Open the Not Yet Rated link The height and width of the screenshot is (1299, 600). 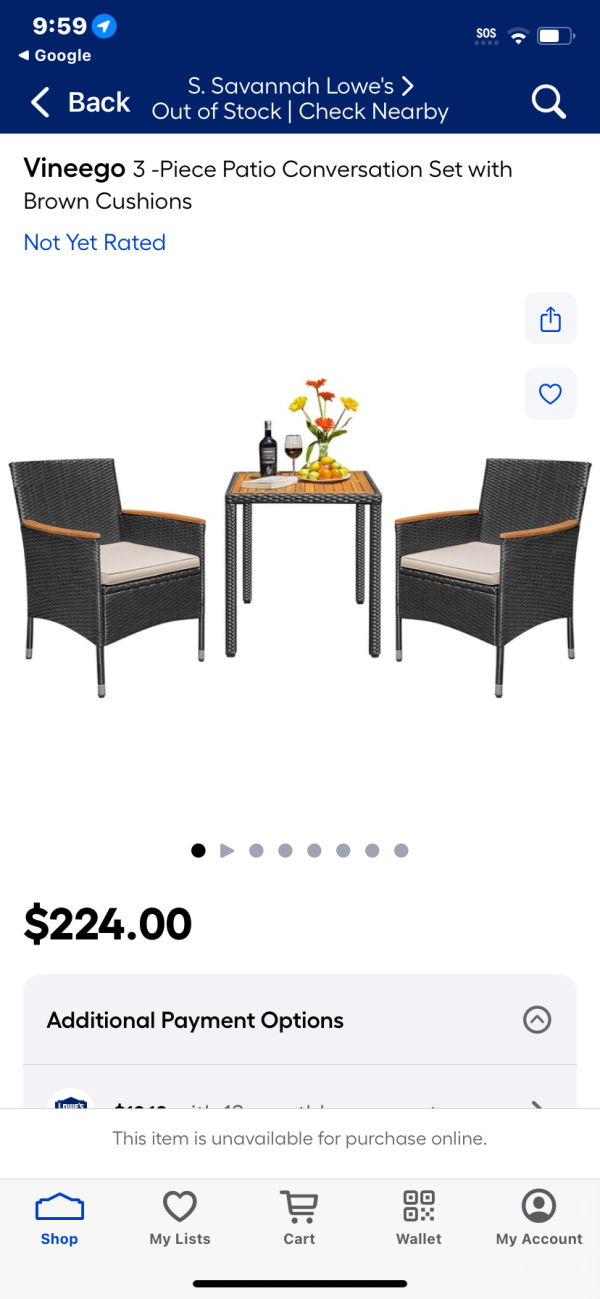[95, 242]
